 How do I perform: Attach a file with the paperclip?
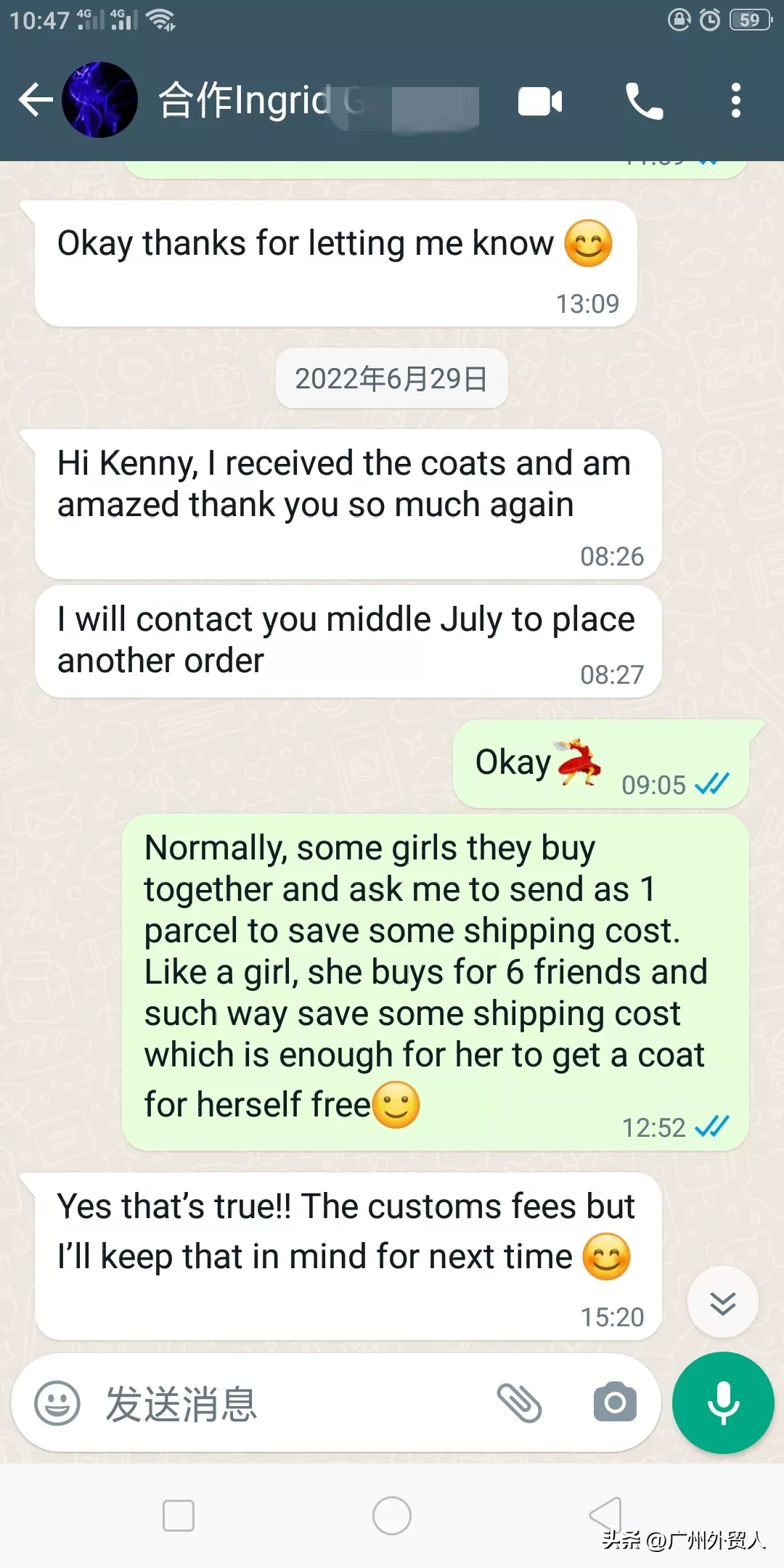[519, 1402]
